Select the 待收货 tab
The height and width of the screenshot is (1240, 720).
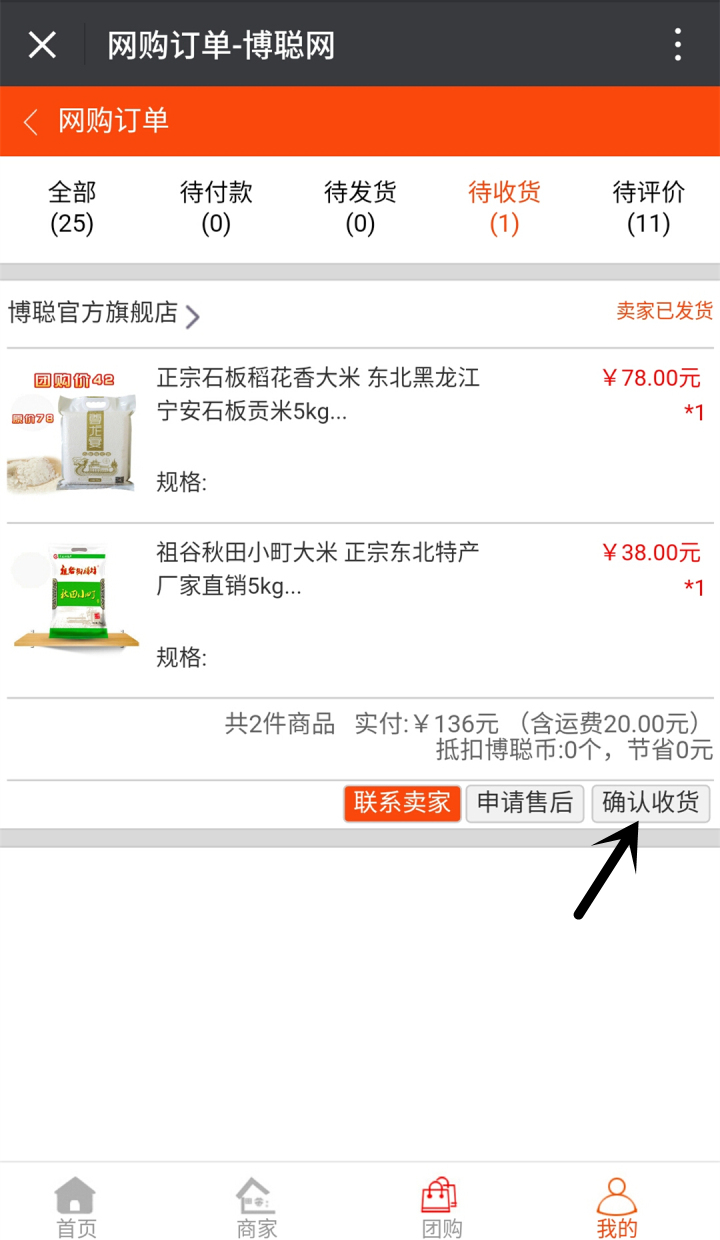coord(504,207)
